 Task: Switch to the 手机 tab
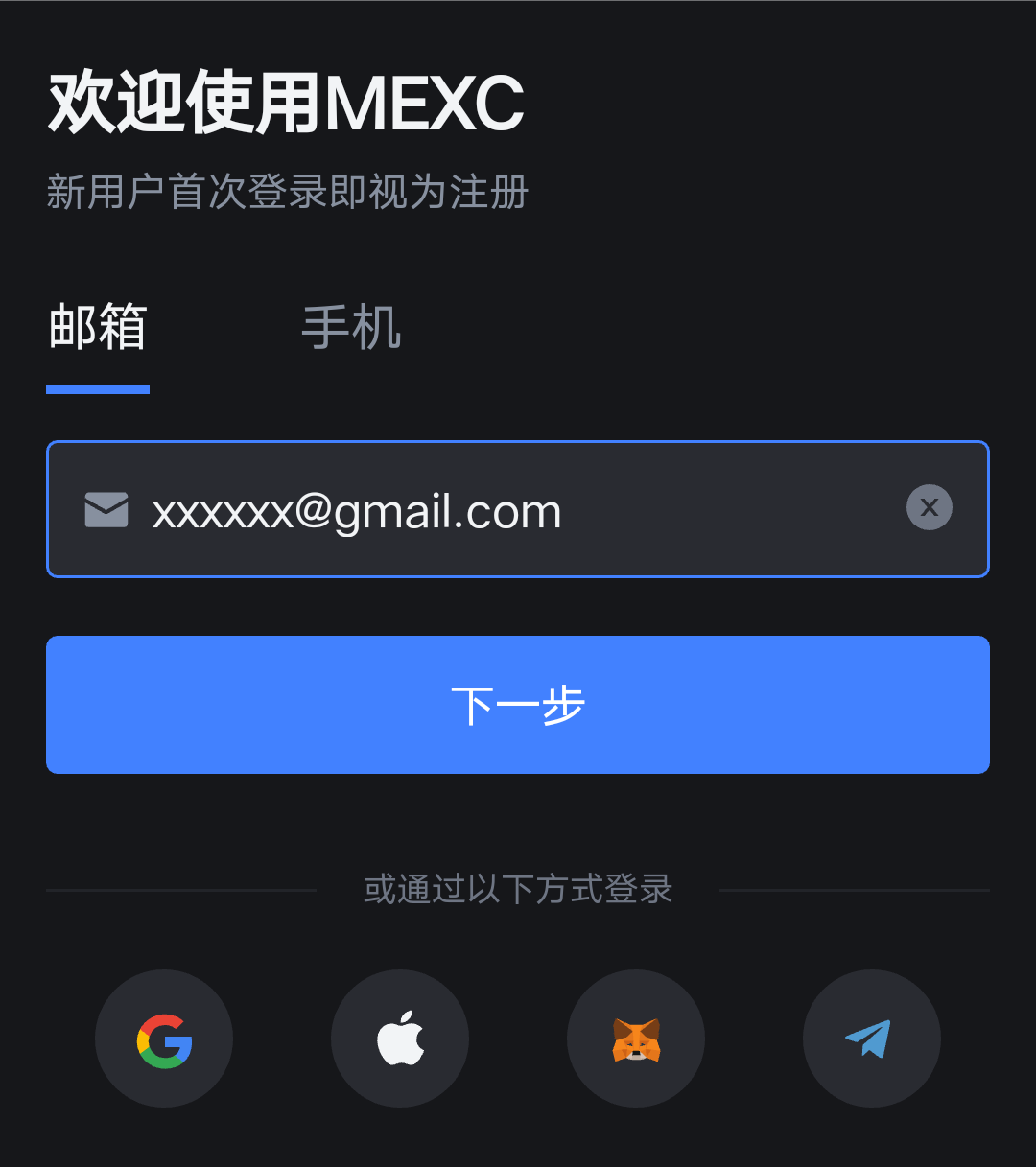point(351,328)
